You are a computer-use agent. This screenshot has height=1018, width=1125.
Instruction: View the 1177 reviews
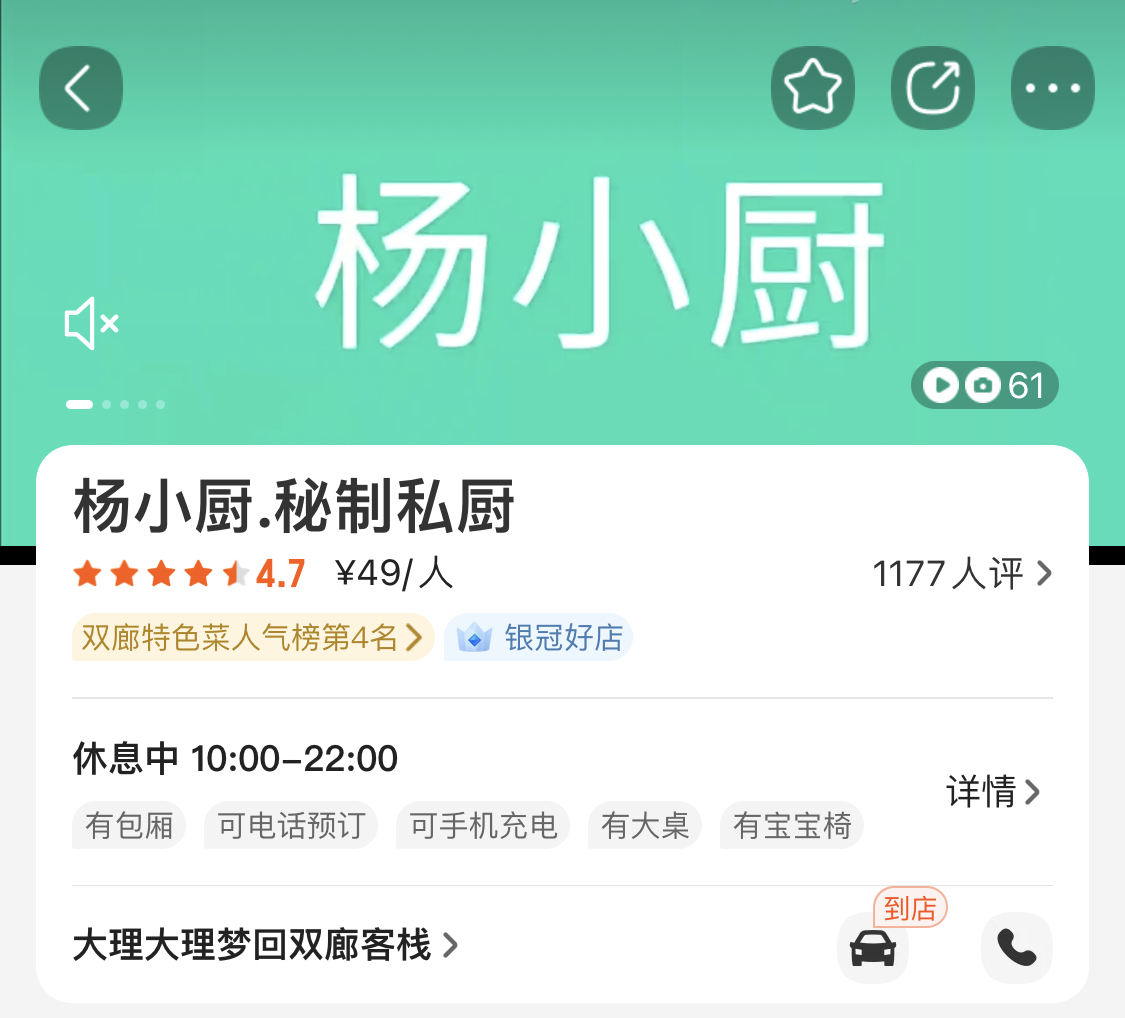pos(961,574)
